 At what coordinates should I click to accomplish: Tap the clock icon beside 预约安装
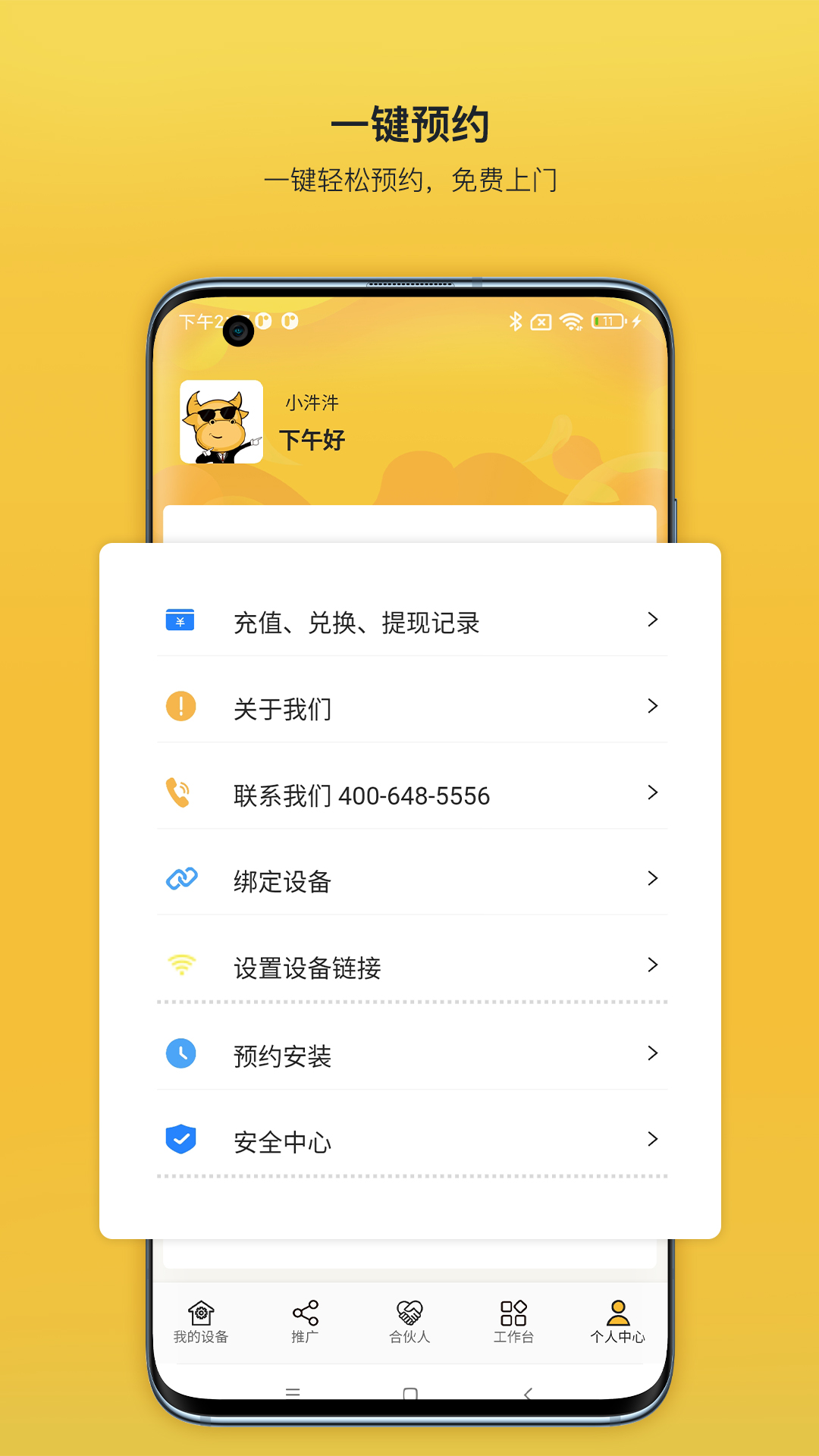pos(180,1053)
